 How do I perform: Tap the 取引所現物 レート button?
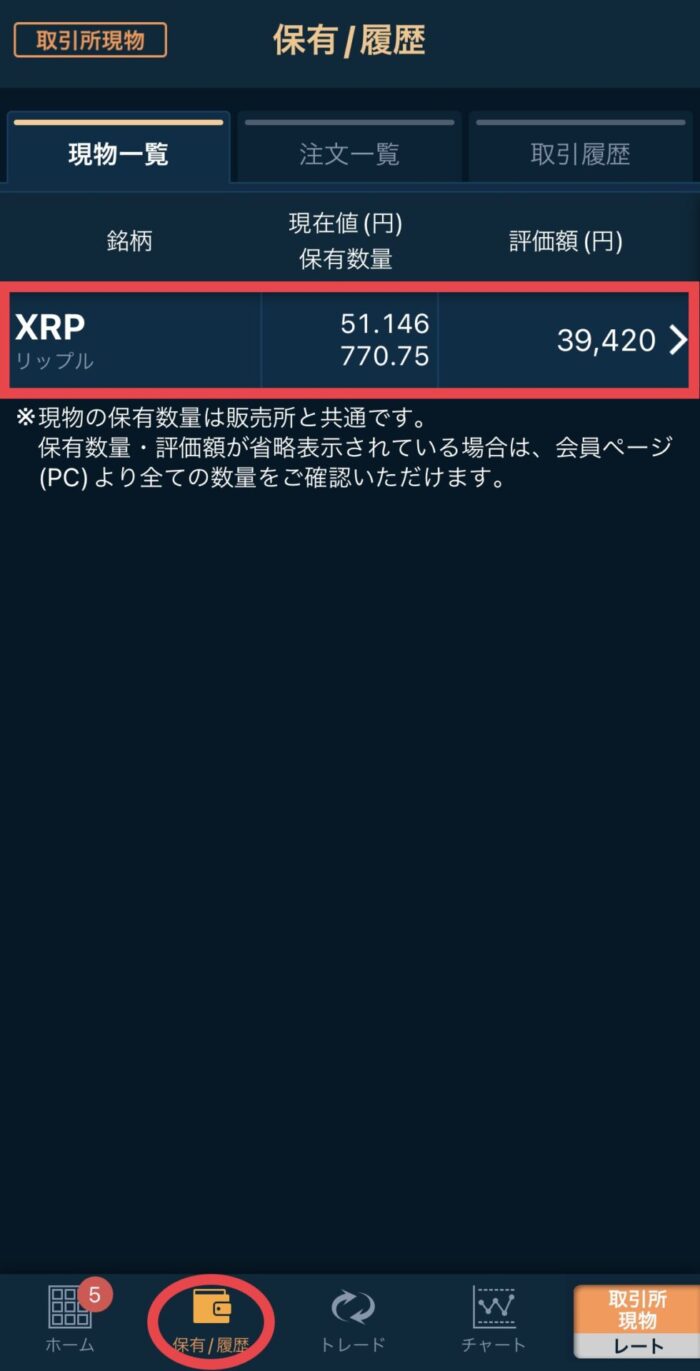[x=636, y=1320]
